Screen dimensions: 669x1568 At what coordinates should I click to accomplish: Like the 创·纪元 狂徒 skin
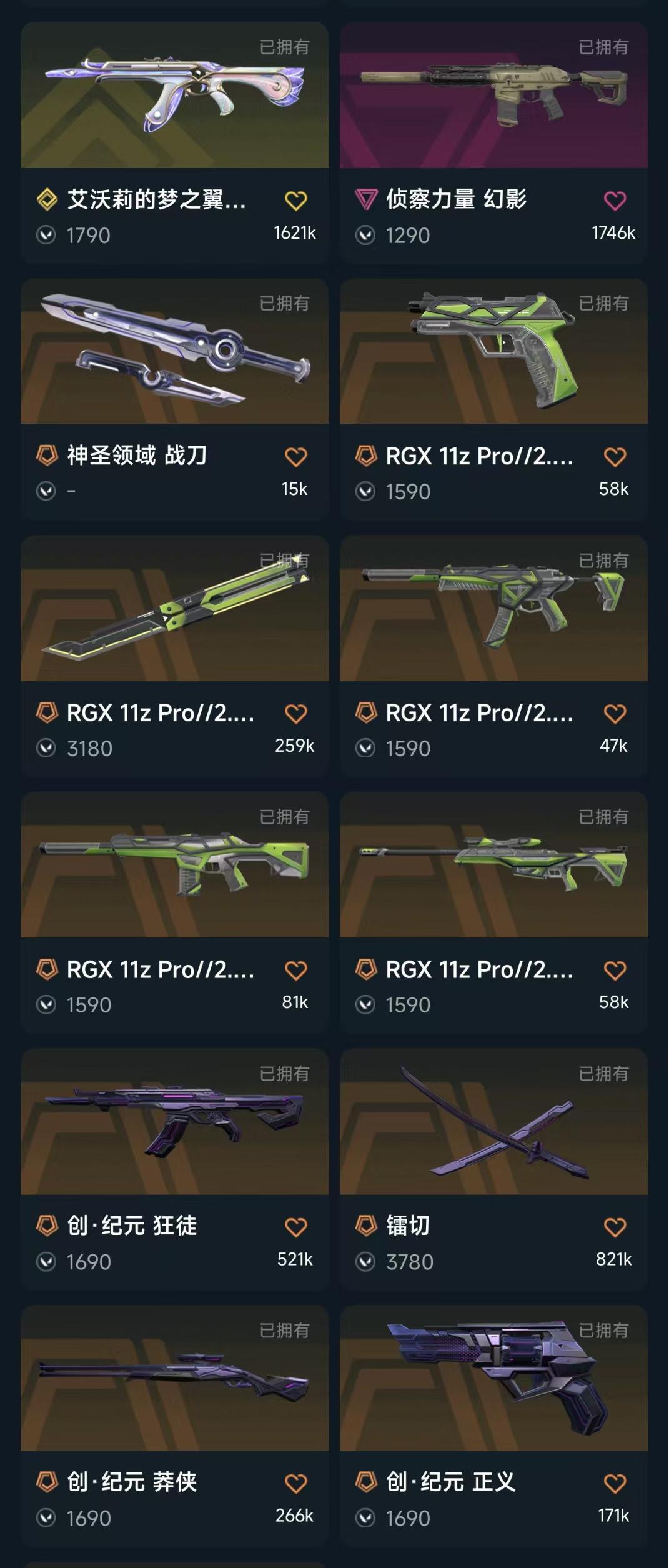295,1227
